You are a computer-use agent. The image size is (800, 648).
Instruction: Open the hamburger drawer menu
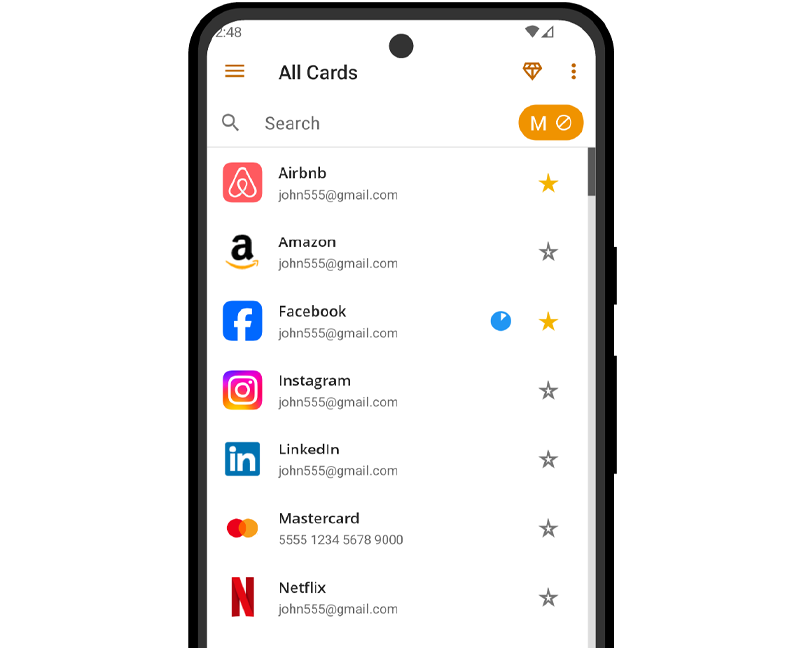coord(235,72)
